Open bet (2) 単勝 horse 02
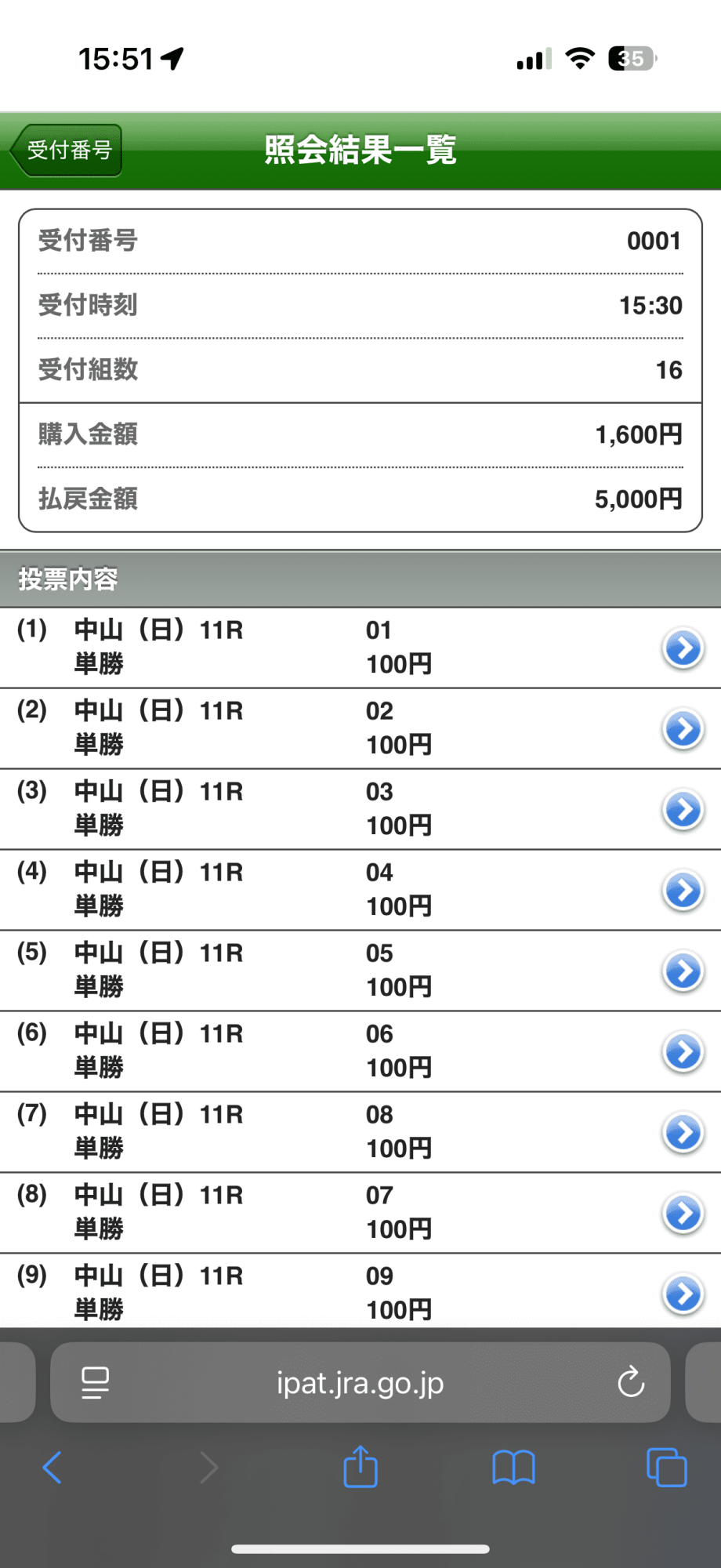Image resolution: width=721 pixels, height=1568 pixels. 683,729
